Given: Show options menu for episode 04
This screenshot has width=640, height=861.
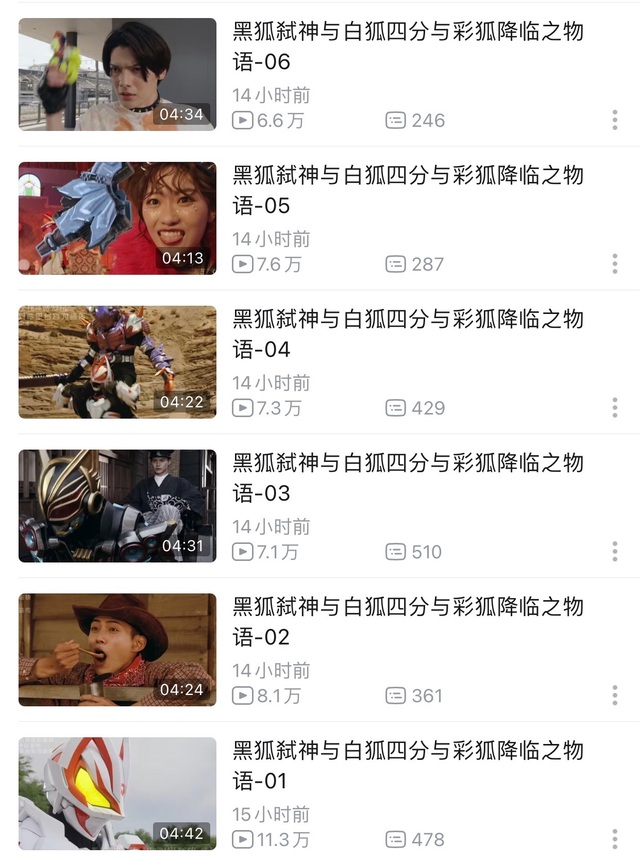Looking at the screenshot, I should tap(615, 408).
